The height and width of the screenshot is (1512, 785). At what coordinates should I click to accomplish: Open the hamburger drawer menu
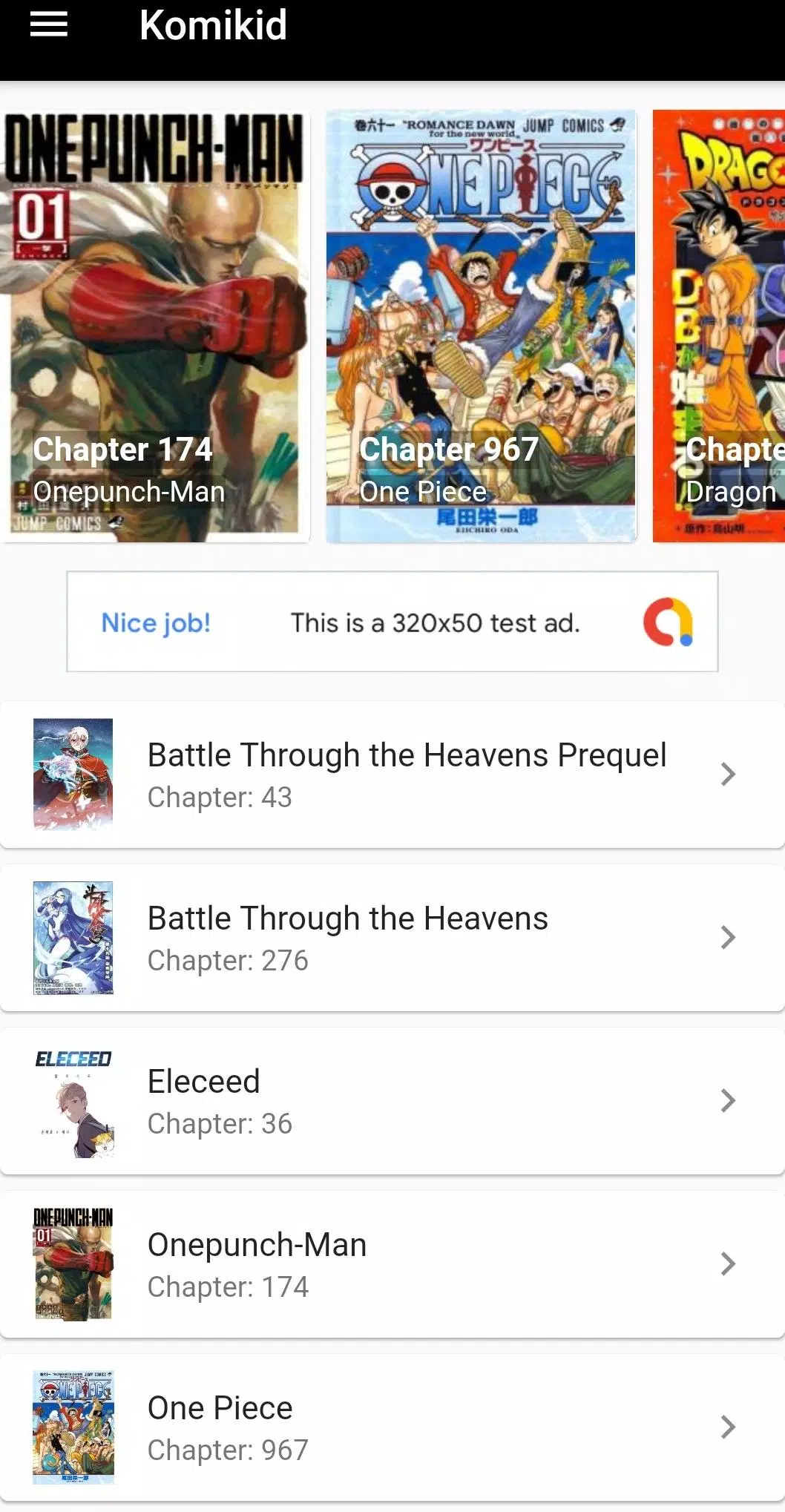pos(48,25)
